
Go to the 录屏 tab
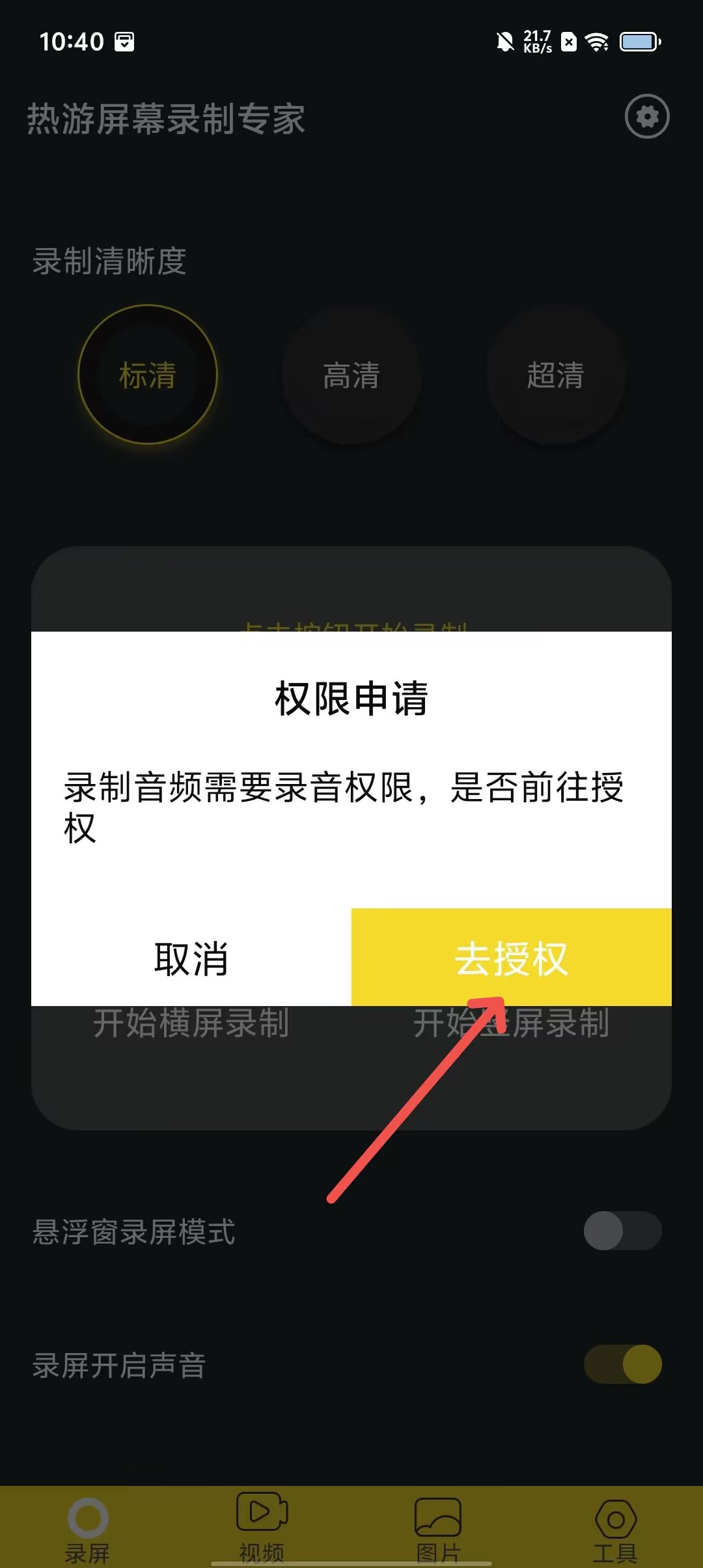(88, 1527)
